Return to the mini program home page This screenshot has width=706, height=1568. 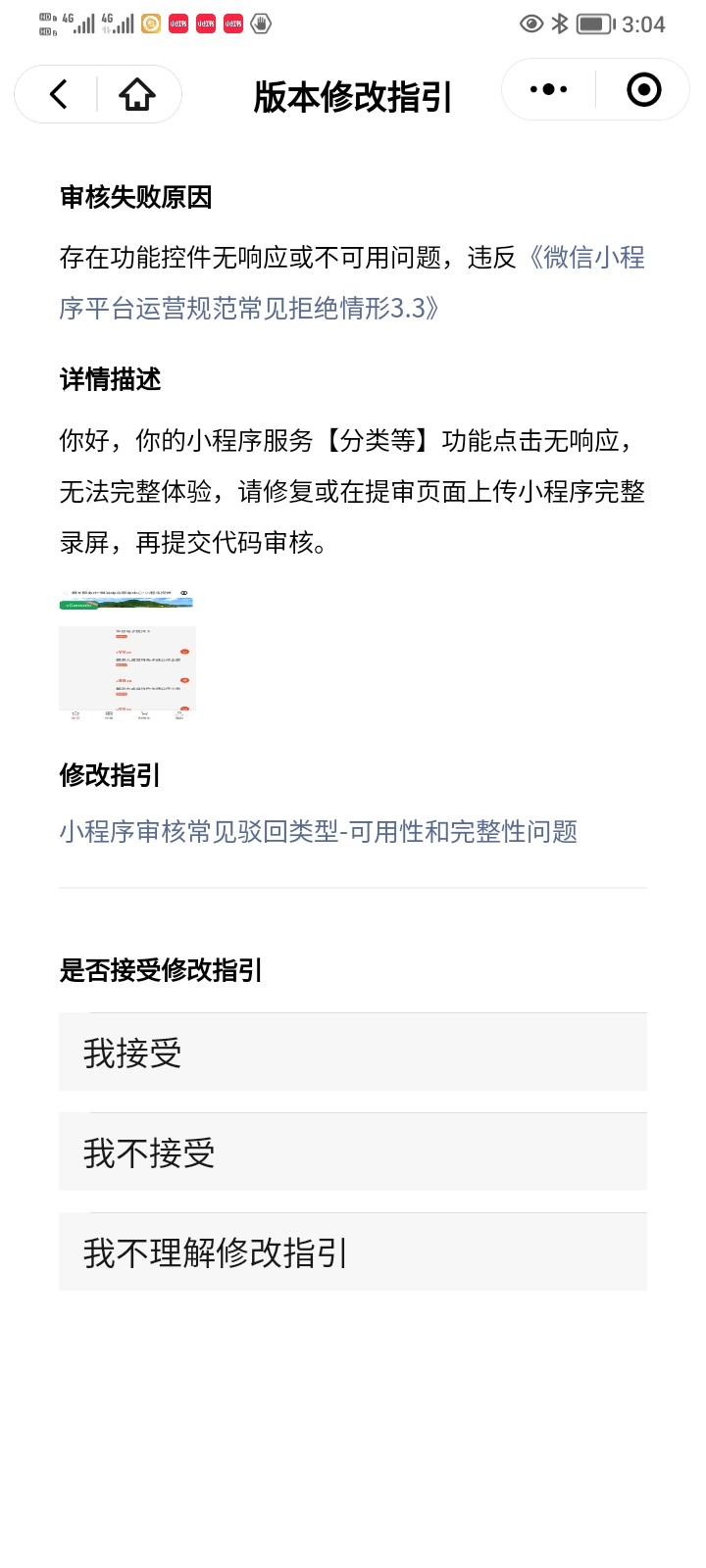pos(137,94)
